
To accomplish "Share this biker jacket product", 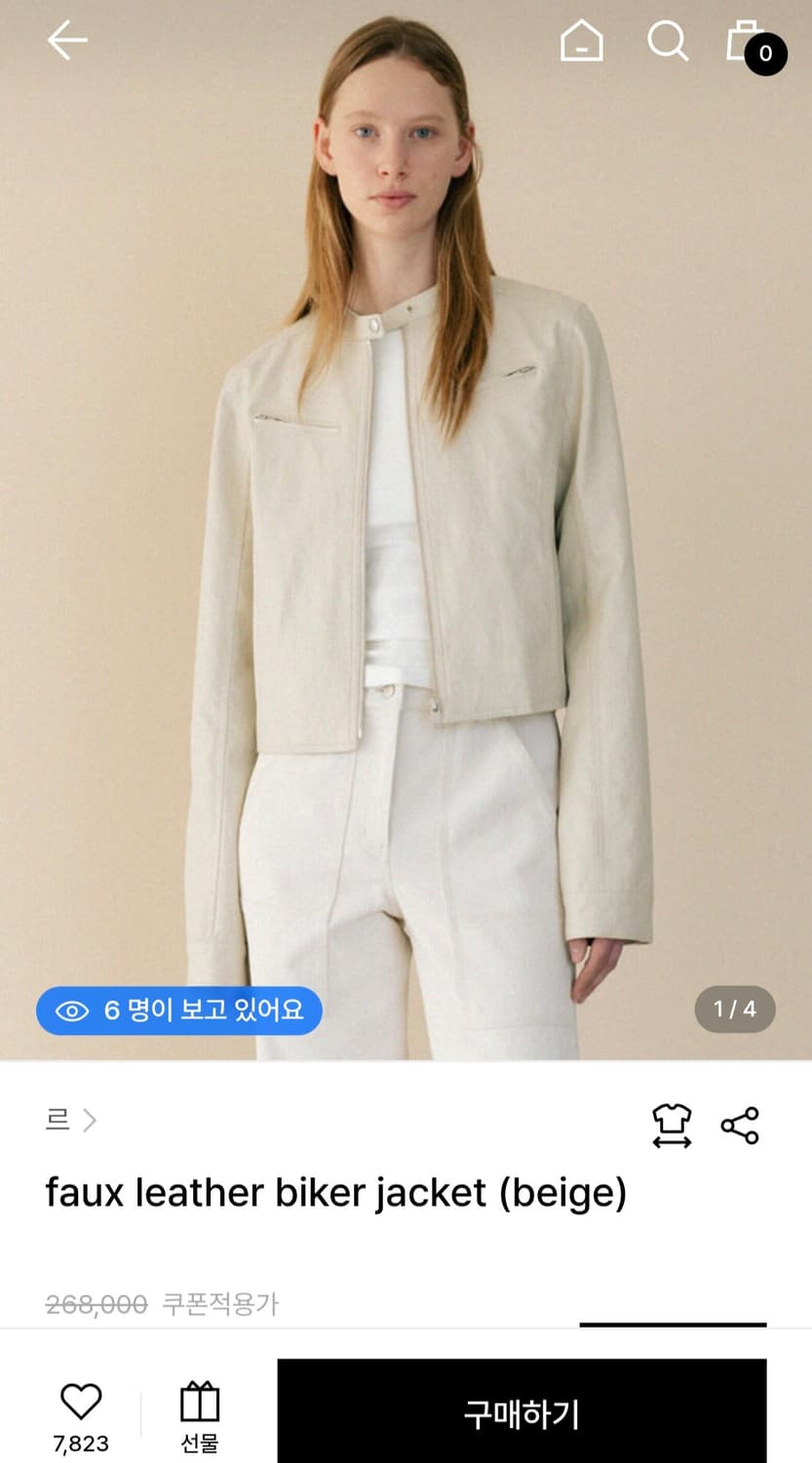I will coord(740,1126).
